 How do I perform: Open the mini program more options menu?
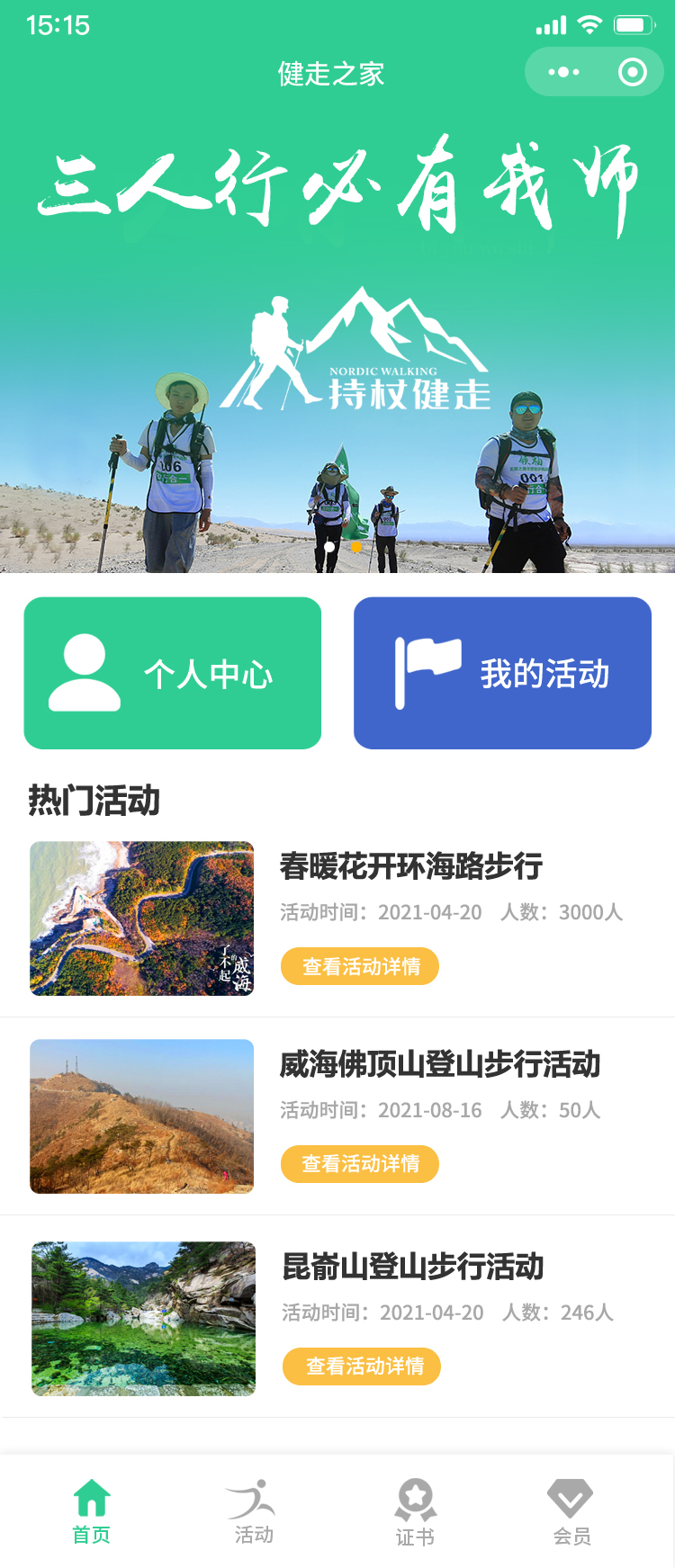563,72
